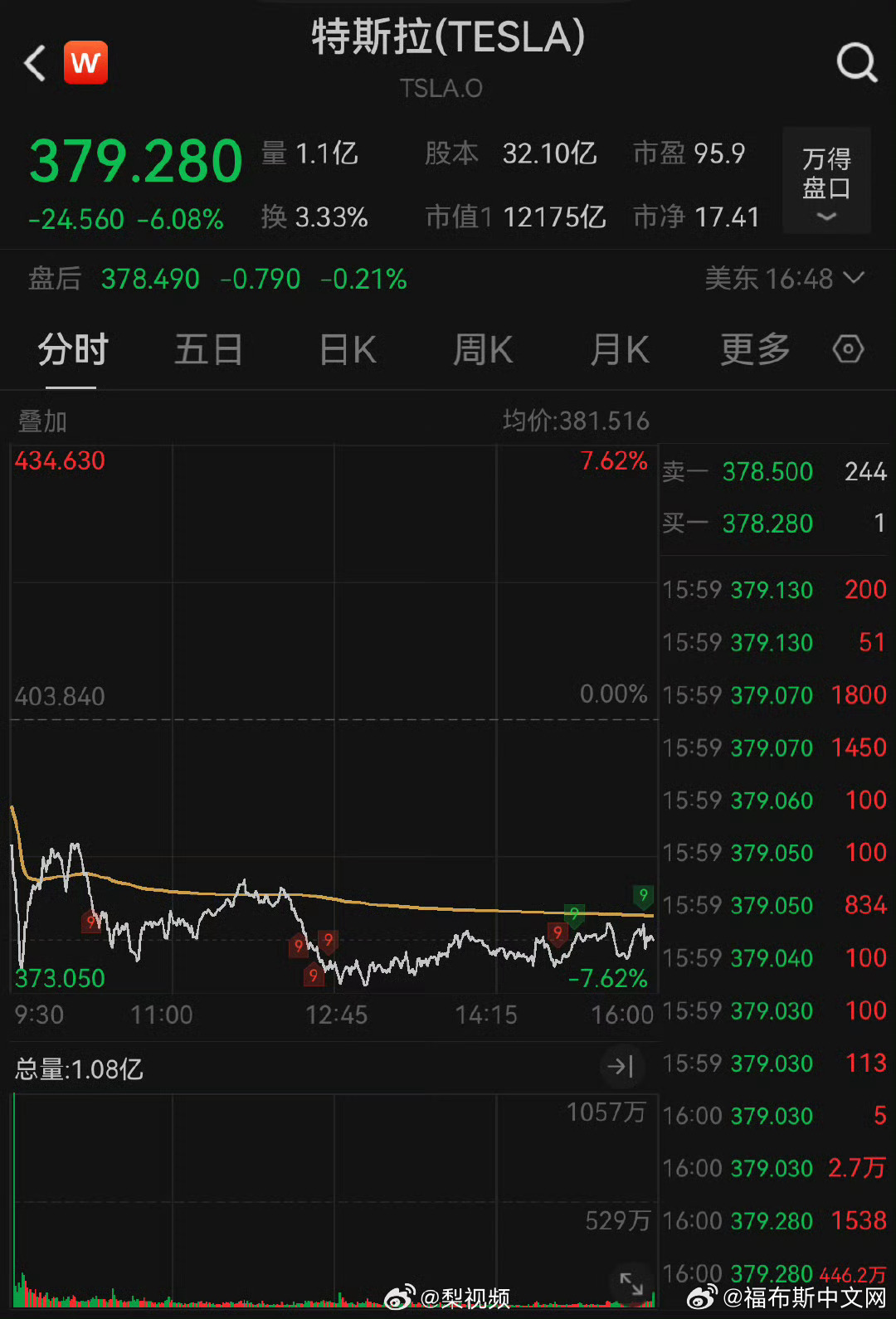The height and width of the screenshot is (1319, 896).
Task: Collapse the trade panel with arrow icon
Action: (x=620, y=1066)
